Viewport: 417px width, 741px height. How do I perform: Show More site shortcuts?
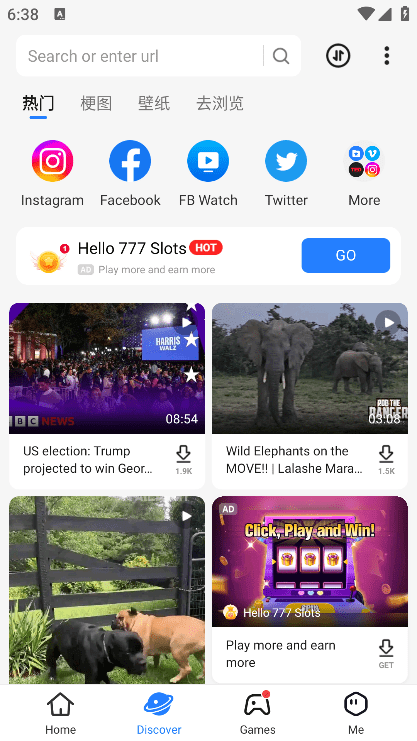pos(364,173)
